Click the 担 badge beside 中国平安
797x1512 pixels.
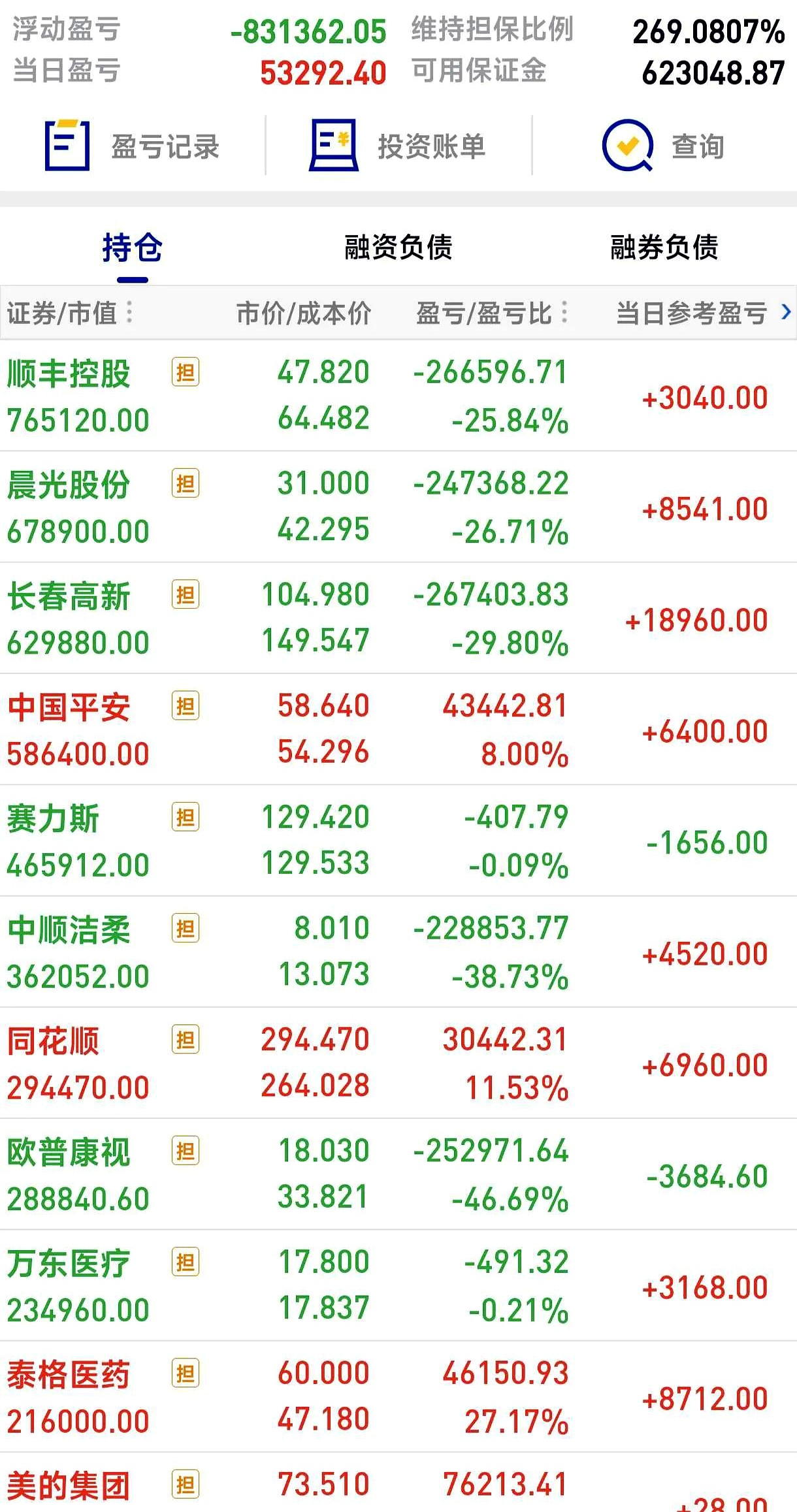pos(185,705)
